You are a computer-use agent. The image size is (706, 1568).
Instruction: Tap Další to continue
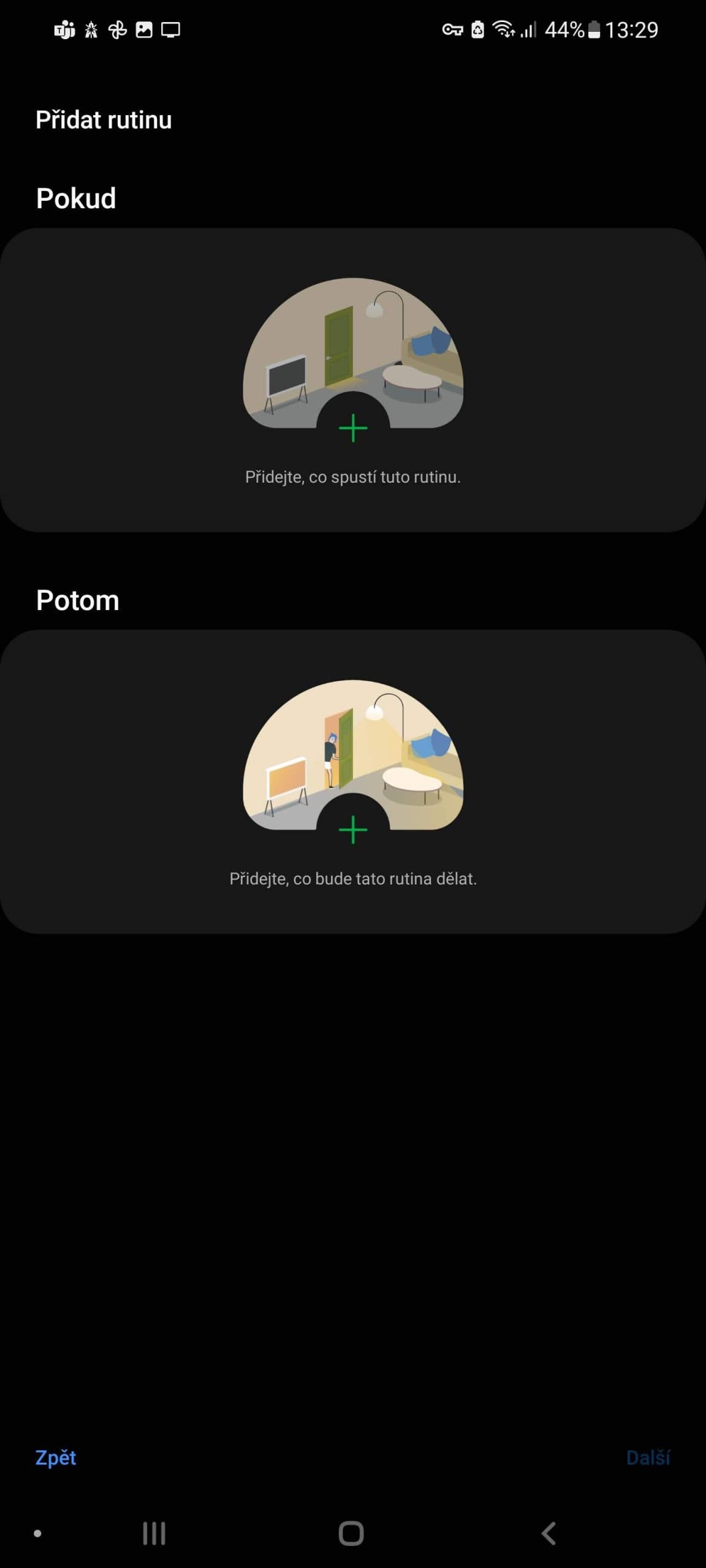(648, 1457)
